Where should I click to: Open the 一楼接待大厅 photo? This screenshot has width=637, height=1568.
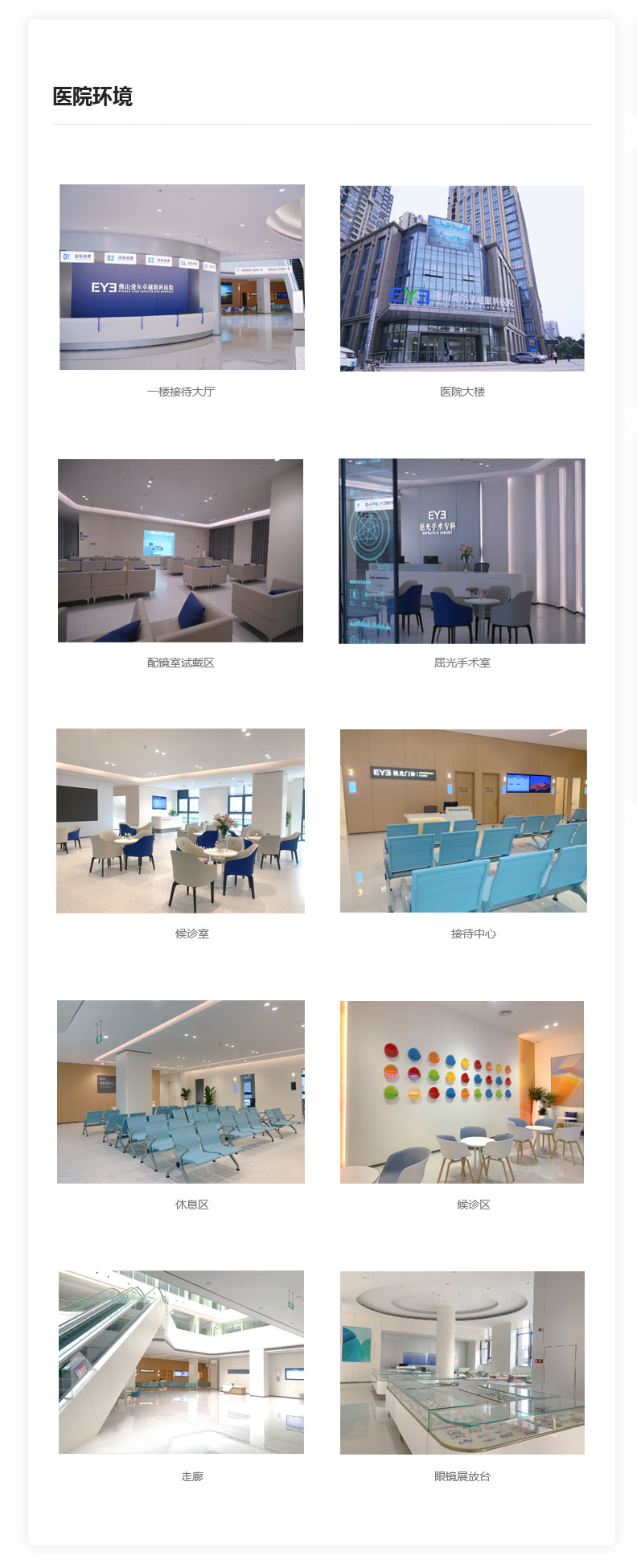point(182,277)
